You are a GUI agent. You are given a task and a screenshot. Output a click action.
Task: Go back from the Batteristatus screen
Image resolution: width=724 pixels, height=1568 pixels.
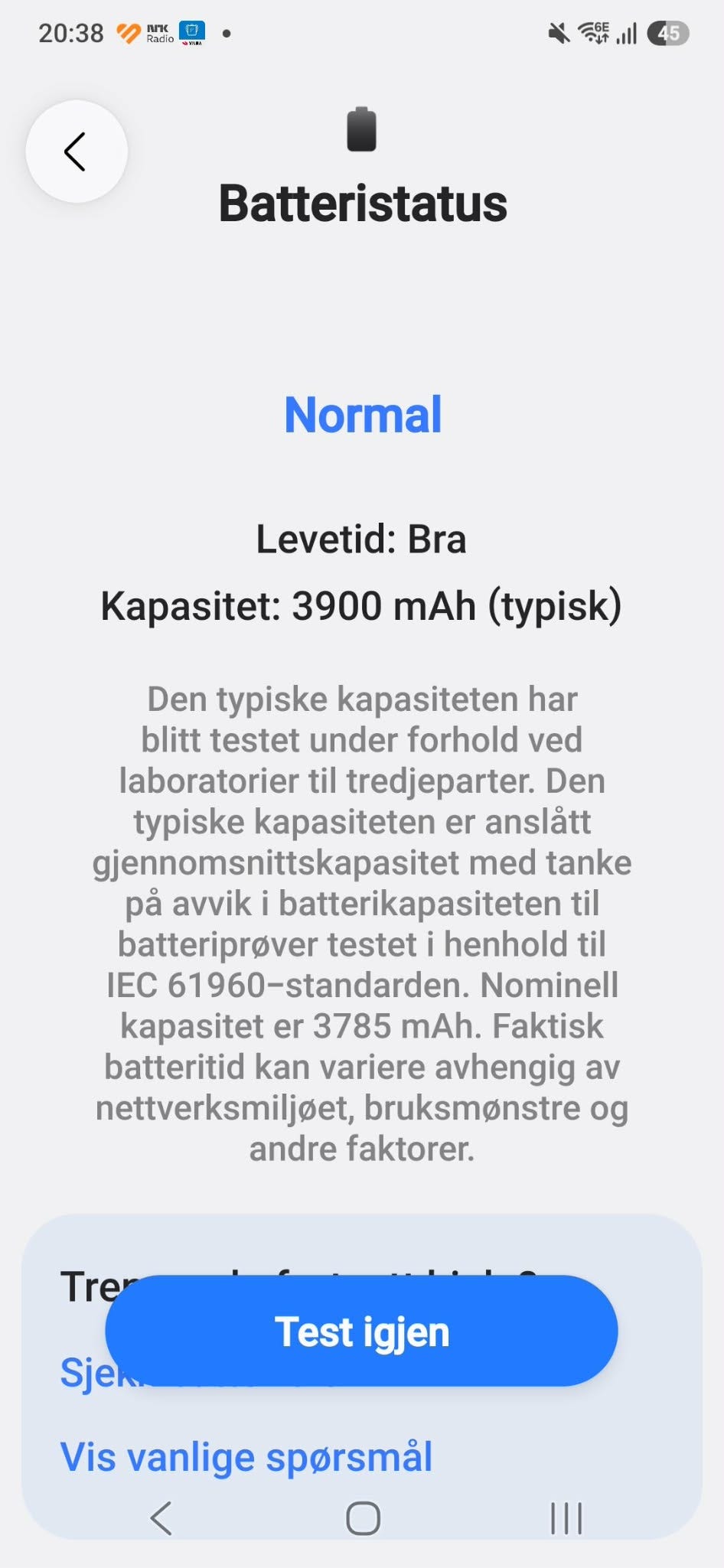click(77, 152)
